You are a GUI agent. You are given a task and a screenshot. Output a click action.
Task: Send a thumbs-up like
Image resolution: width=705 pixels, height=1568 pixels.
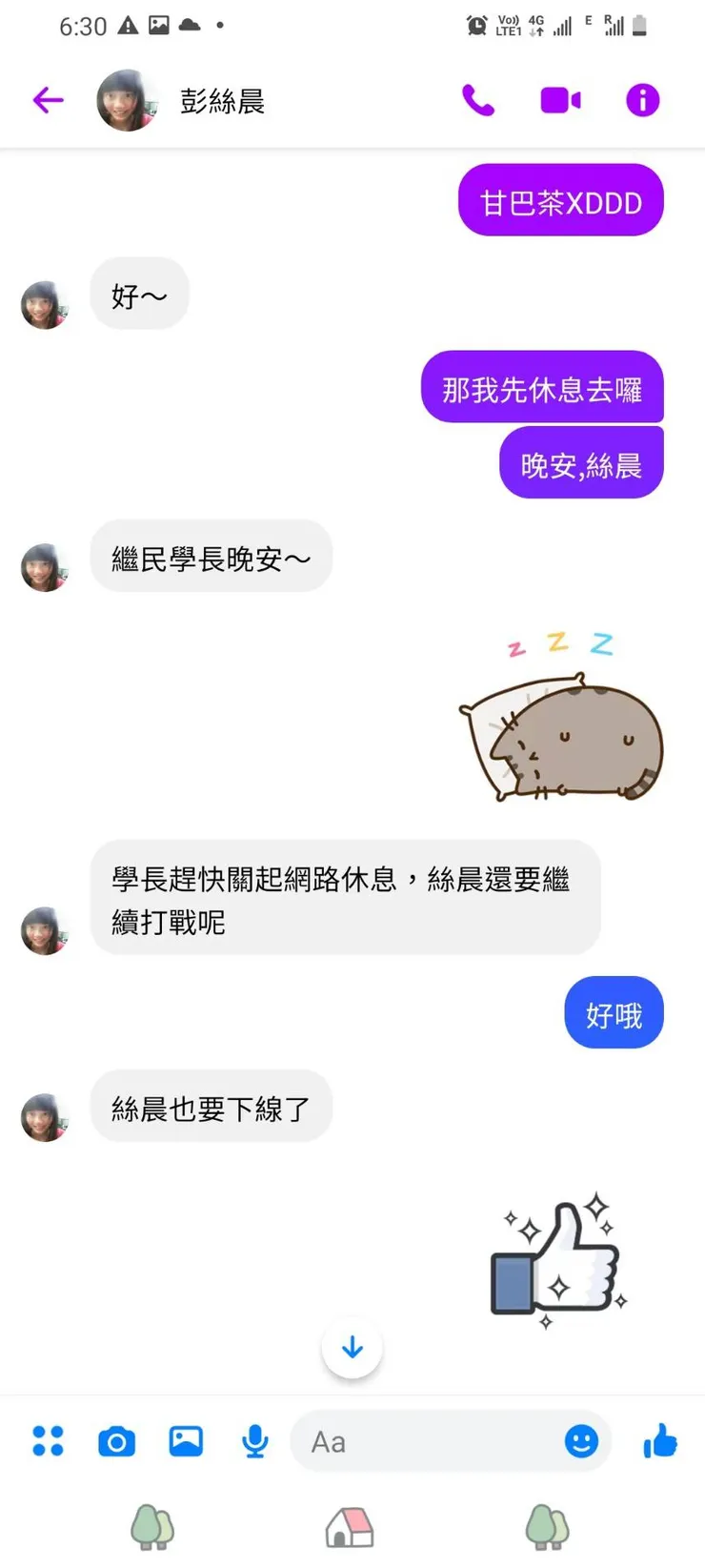pos(661,1442)
